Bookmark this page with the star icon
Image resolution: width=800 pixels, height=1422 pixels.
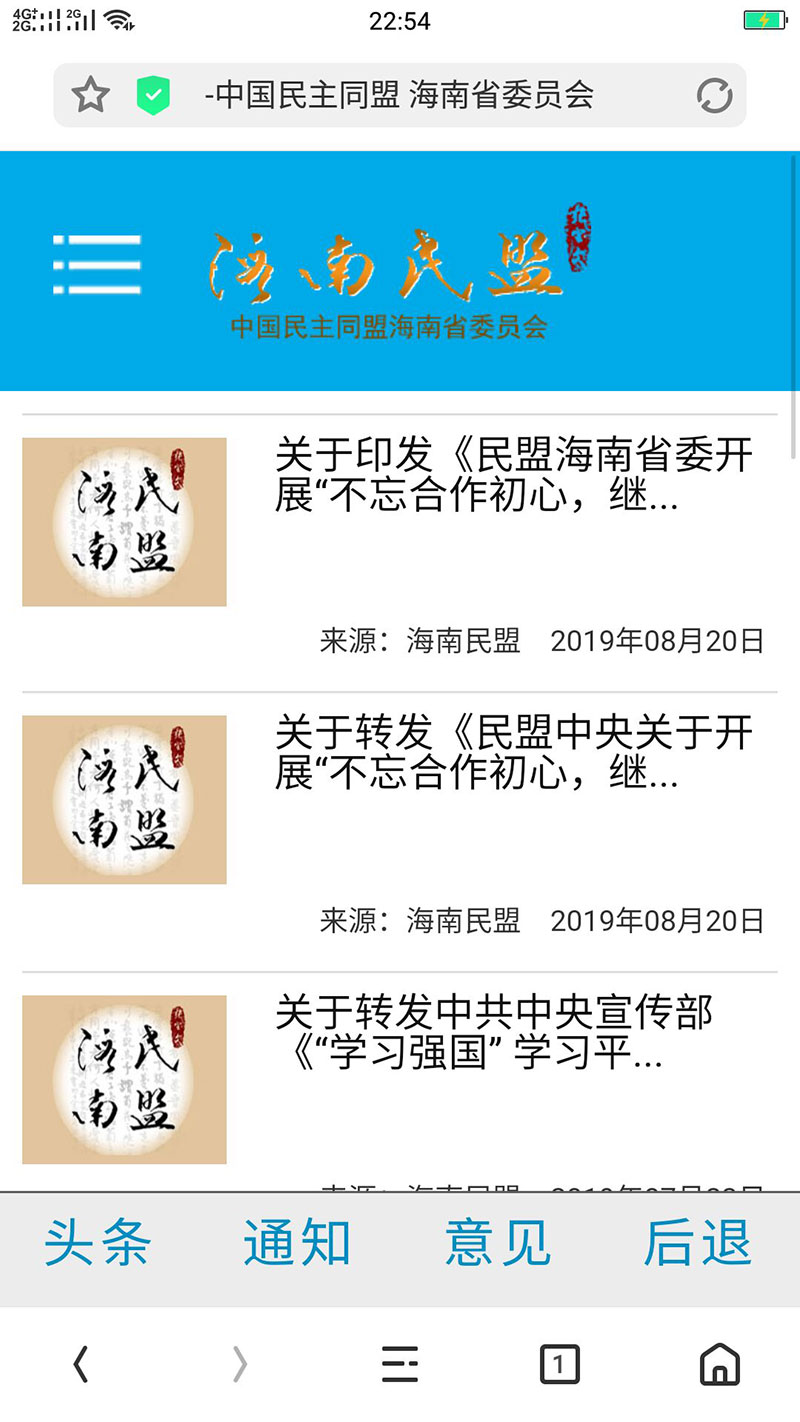90,96
